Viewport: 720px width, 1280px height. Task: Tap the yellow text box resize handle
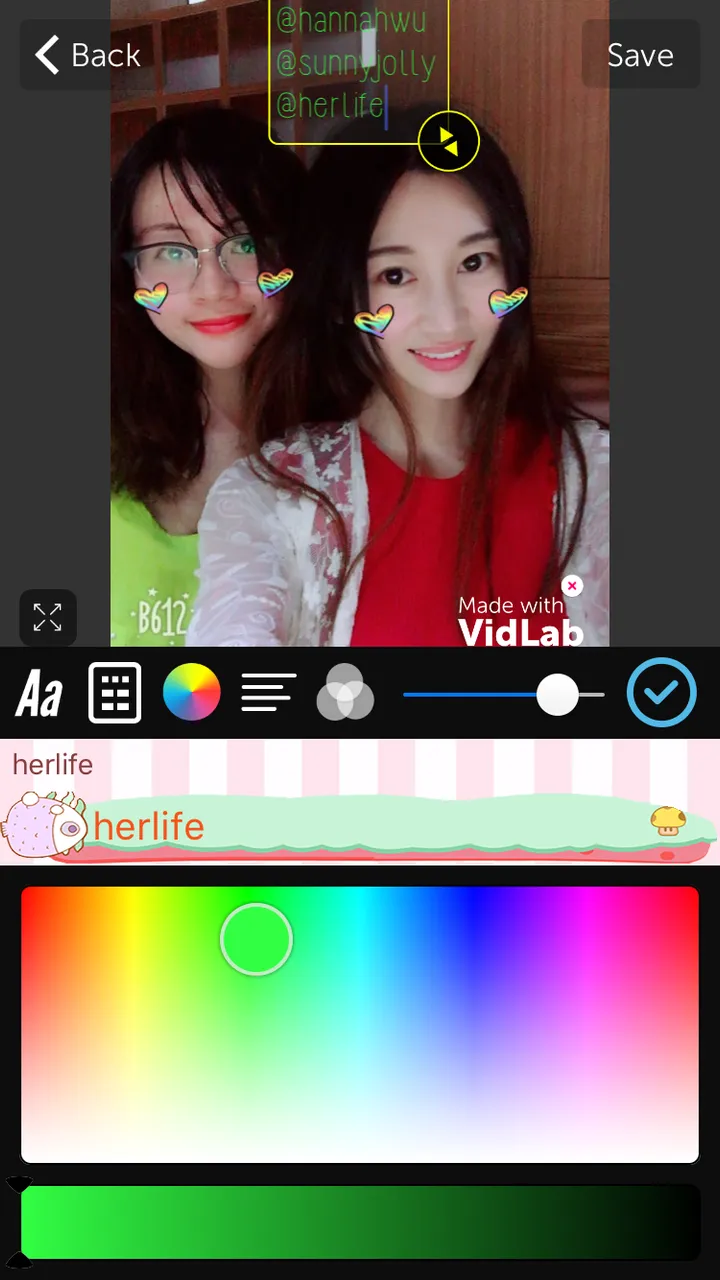448,143
